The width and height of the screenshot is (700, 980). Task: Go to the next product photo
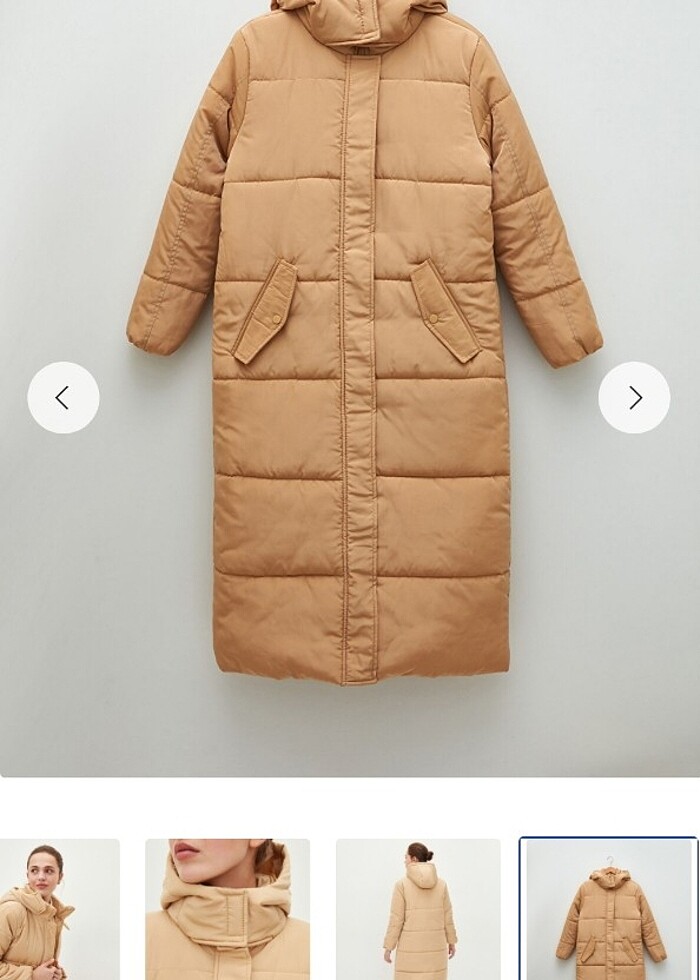pyautogui.click(x=634, y=398)
